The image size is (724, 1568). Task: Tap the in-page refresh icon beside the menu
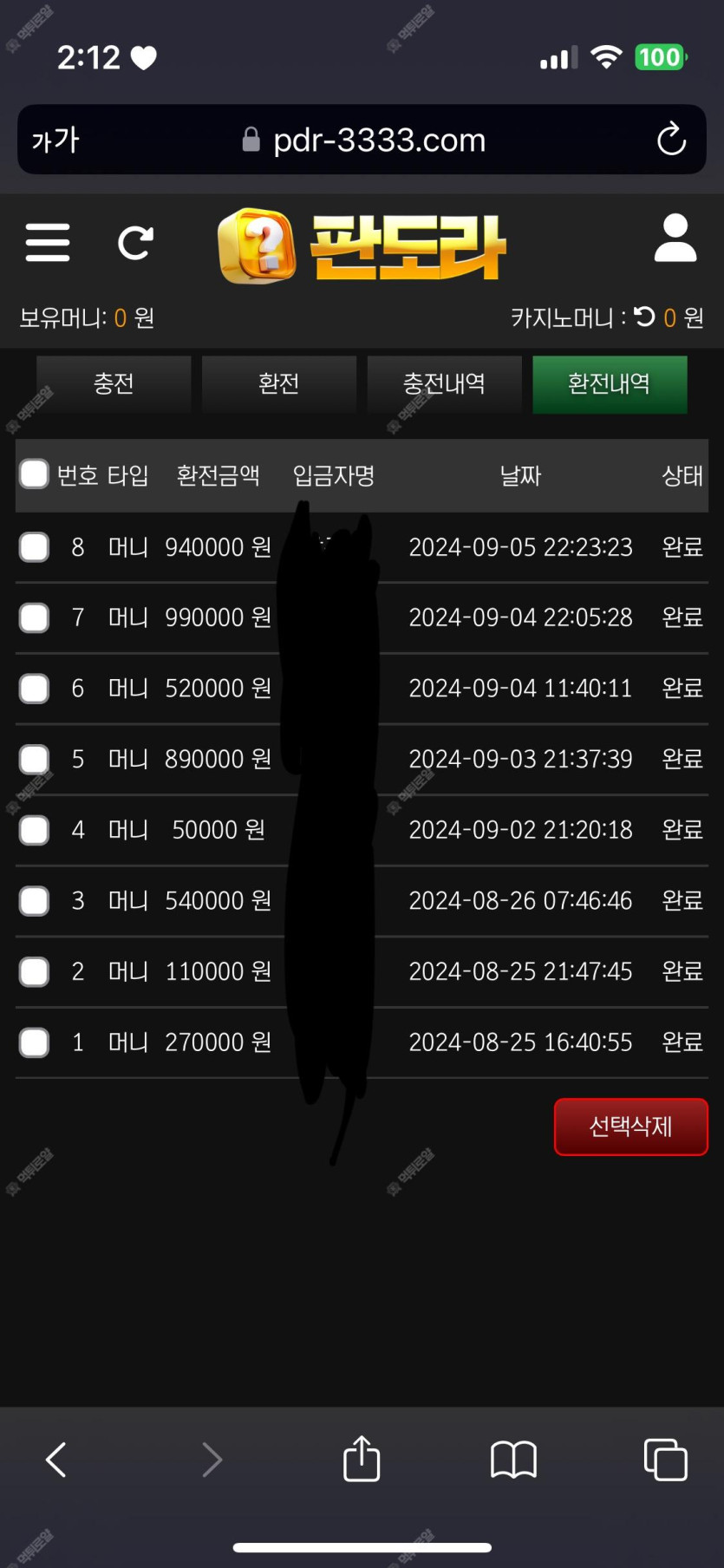[x=135, y=243]
